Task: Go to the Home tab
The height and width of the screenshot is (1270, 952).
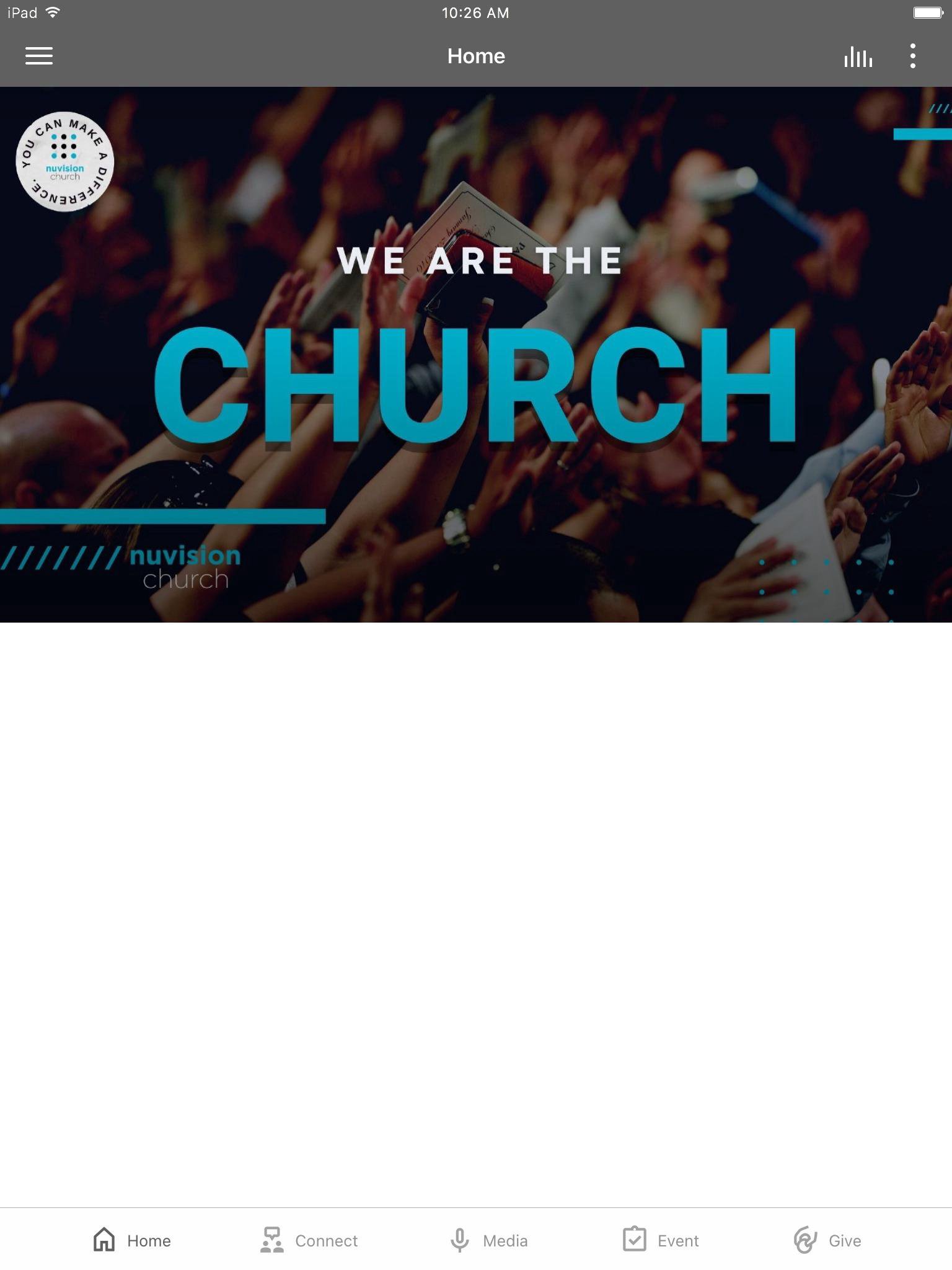Action: tap(131, 1240)
